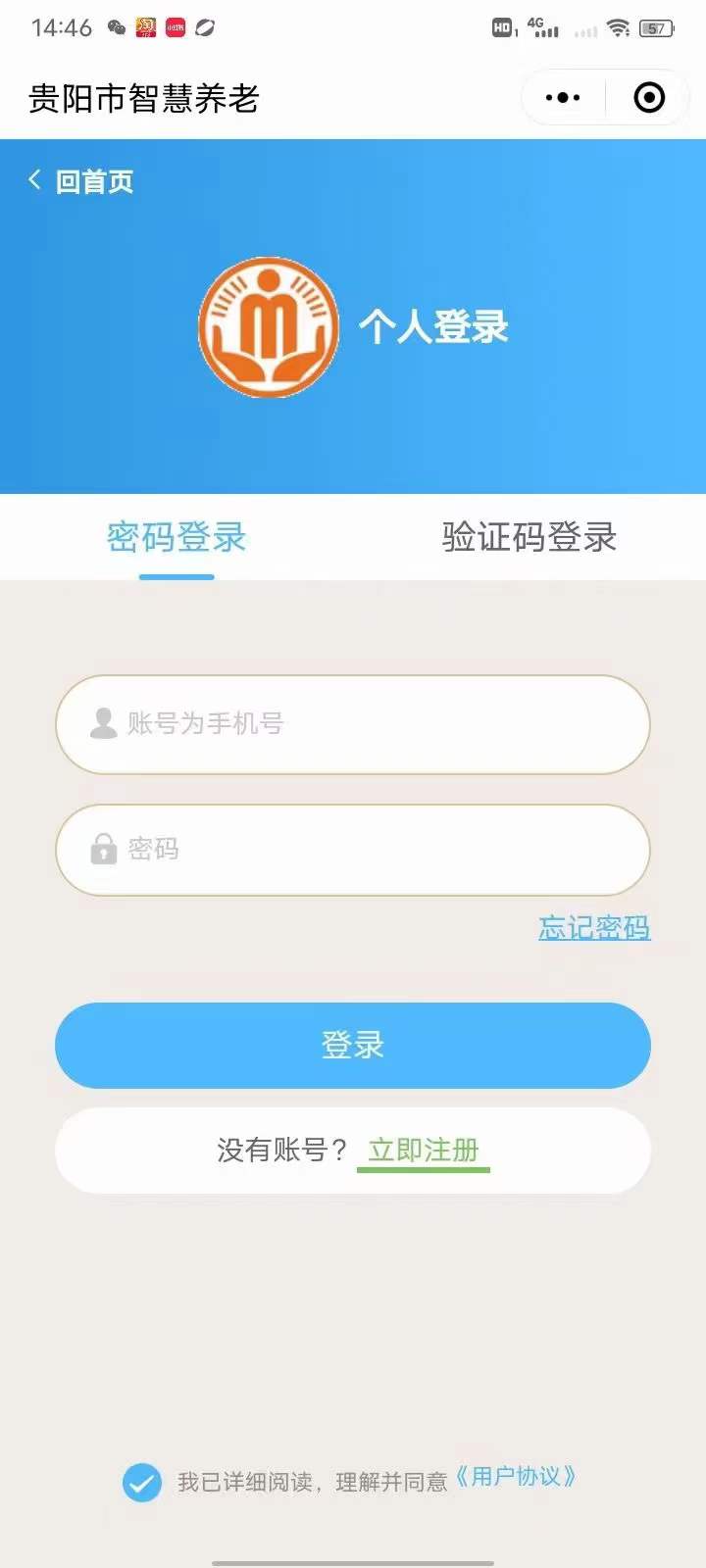Open the mini program more options menu
706x1568 pixels.
563,98
